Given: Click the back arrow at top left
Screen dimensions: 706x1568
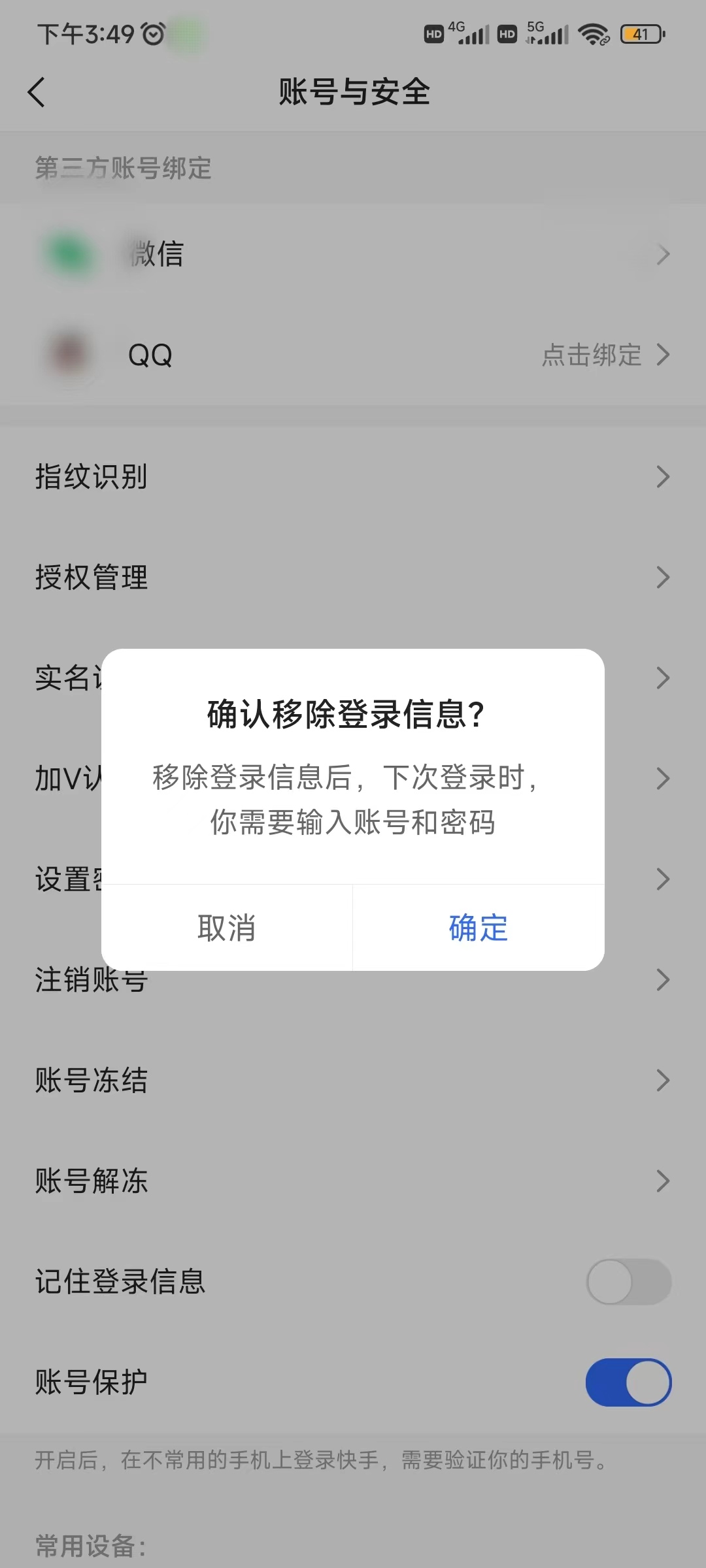Looking at the screenshot, I should click(37, 92).
